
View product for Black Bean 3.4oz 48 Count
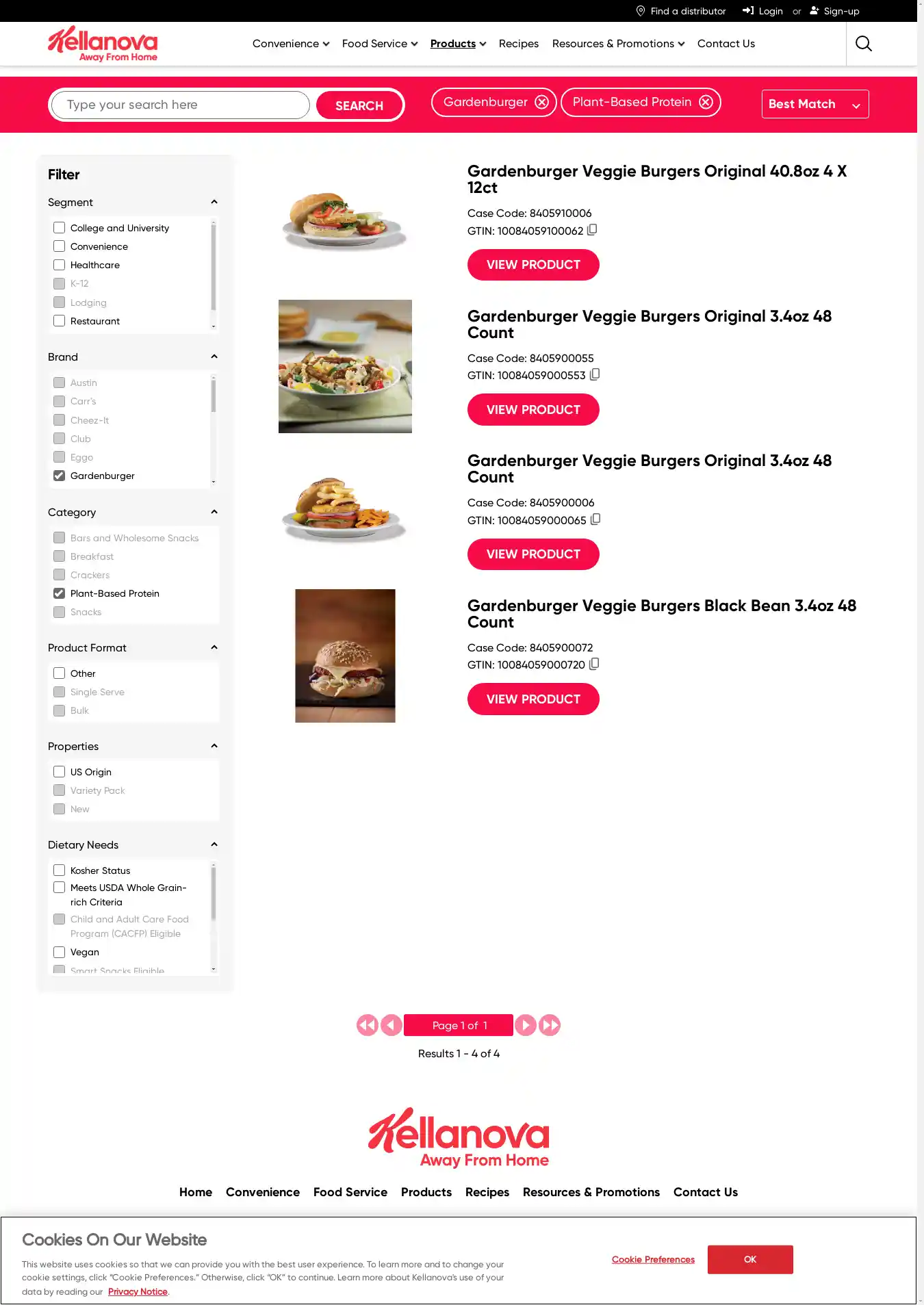coord(532,699)
